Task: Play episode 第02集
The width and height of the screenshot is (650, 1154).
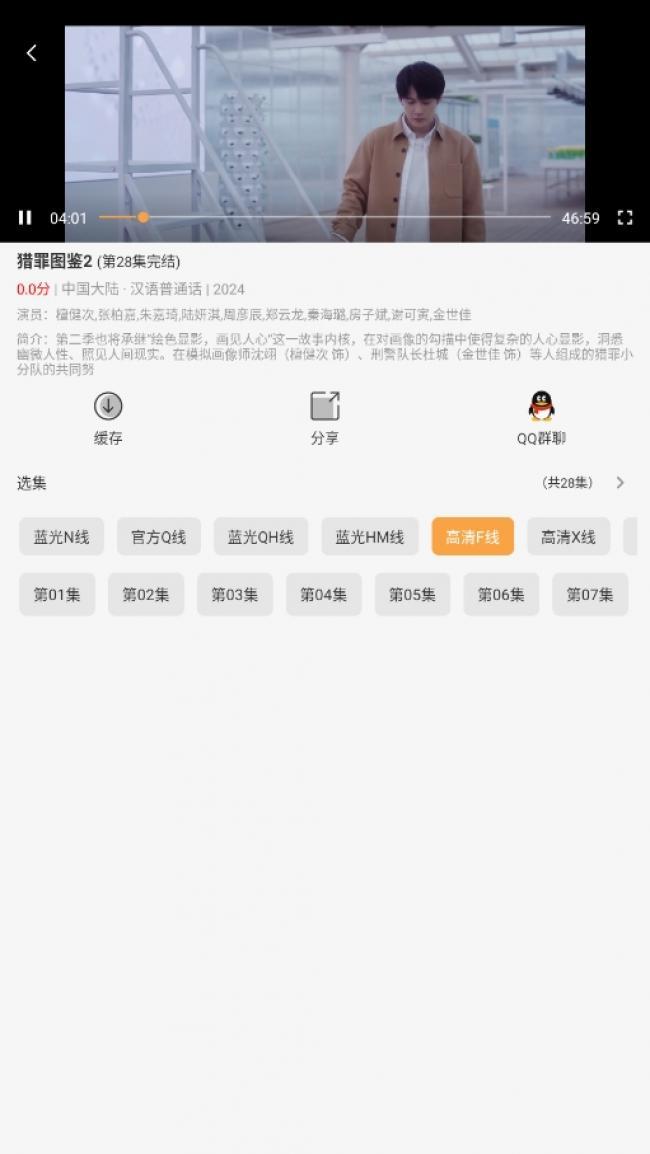Action: [146, 594]
